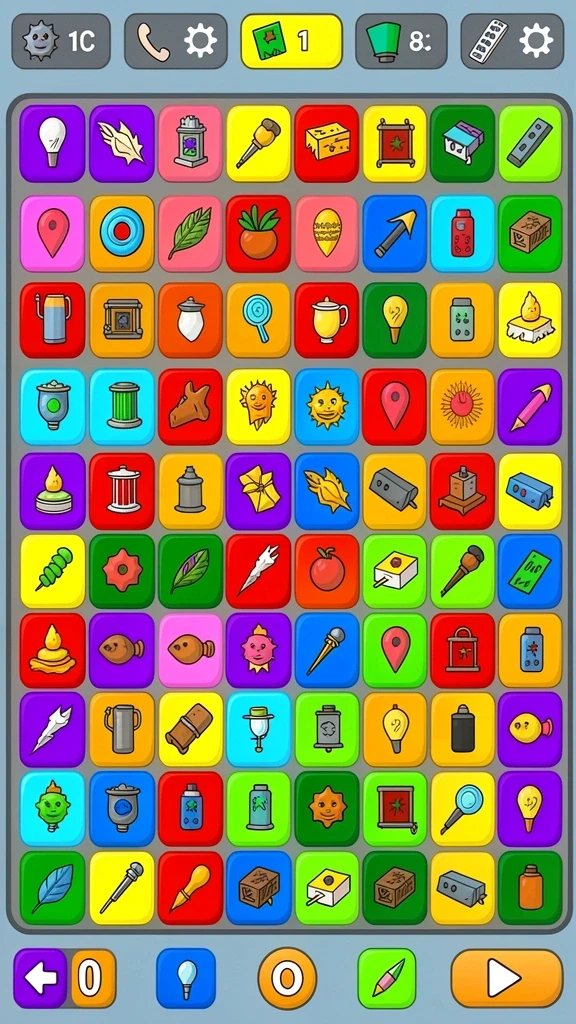
Task: Tap the orange tile with blue ring
Action: (121, 234)
